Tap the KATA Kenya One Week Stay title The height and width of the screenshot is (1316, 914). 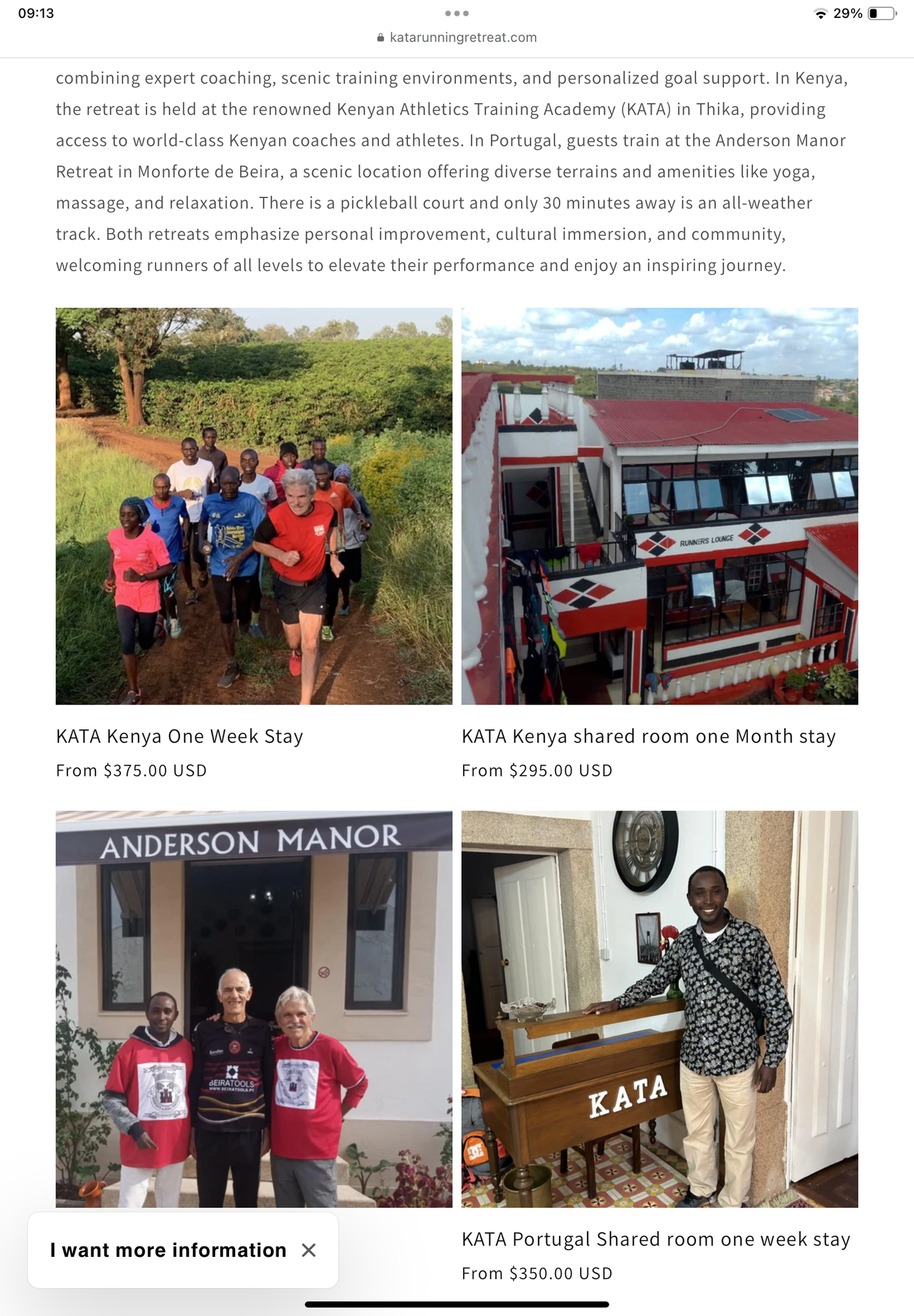pos(179,736)
